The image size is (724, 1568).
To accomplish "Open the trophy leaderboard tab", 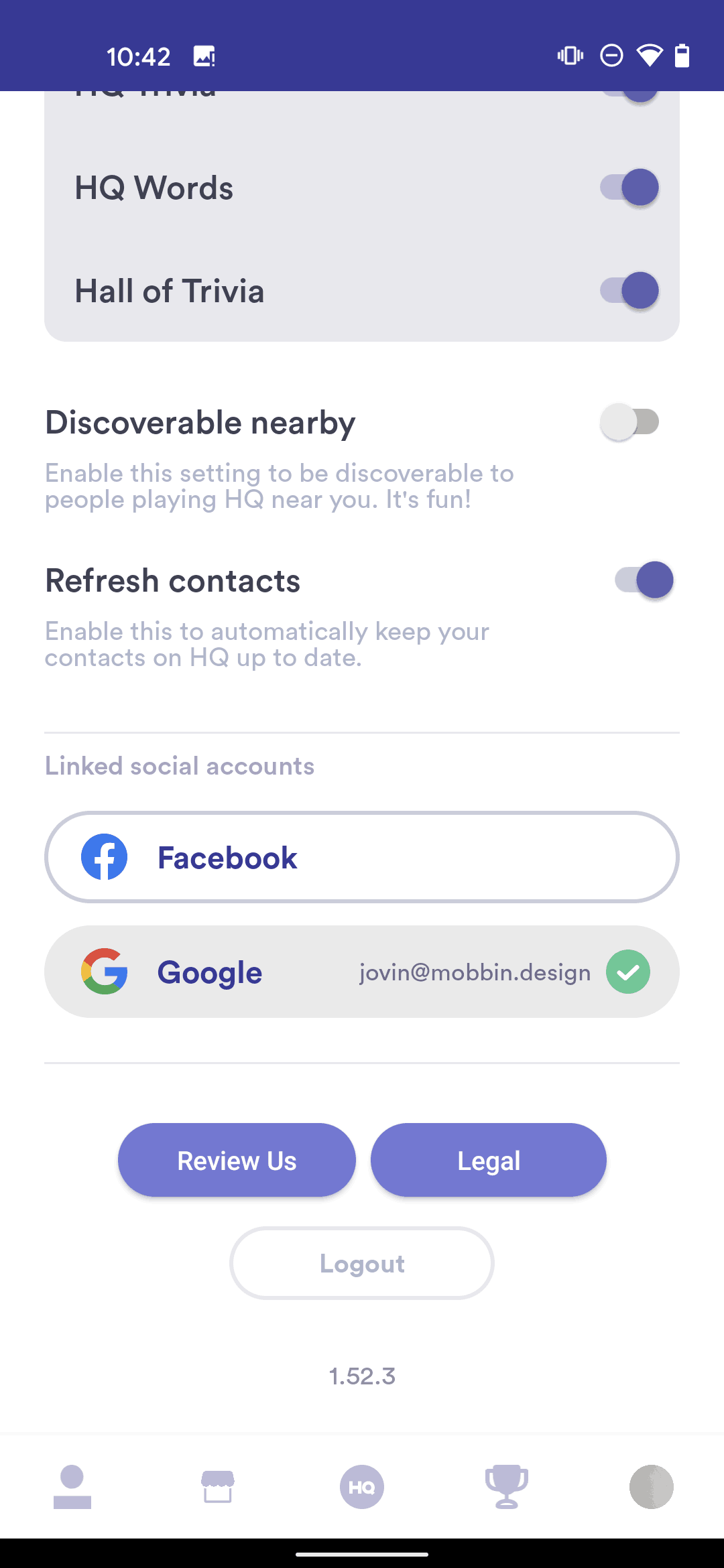I will point(507,1487).
